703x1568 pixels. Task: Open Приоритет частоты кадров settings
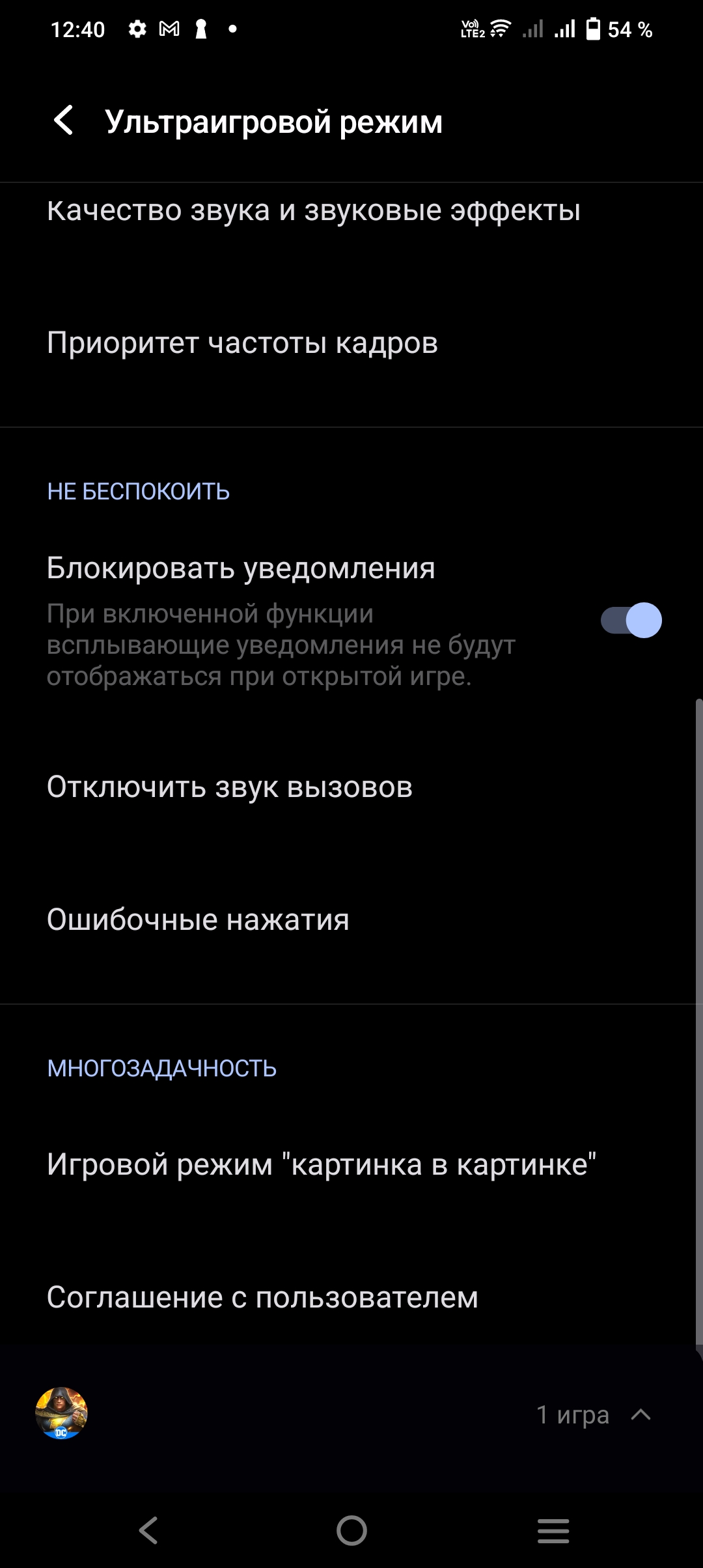coord(242,343)
